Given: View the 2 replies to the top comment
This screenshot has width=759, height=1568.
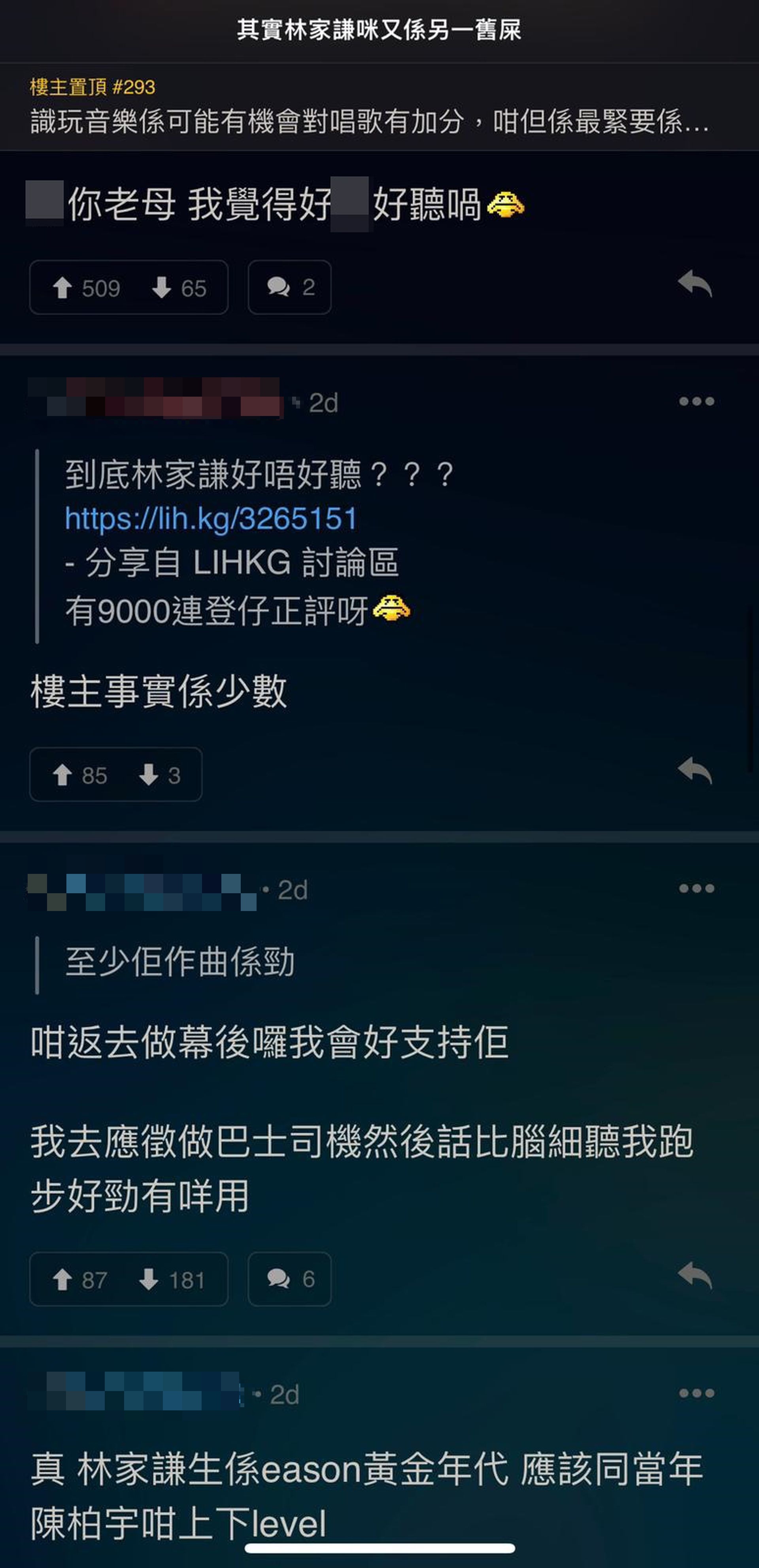Looking at the screenshot, I should [x=290, y=287].
